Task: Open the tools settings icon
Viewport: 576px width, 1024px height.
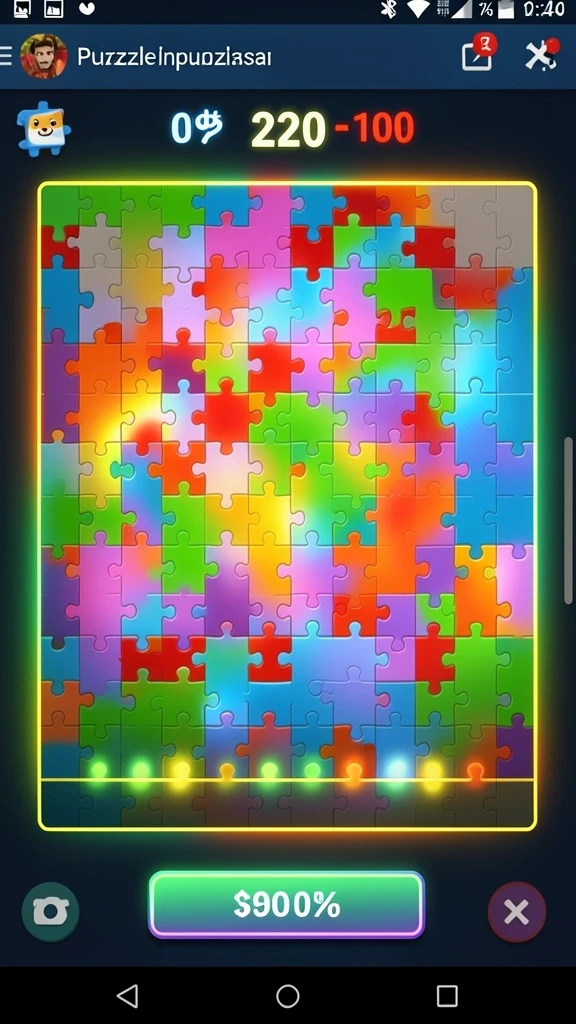Action: (542, 55)
